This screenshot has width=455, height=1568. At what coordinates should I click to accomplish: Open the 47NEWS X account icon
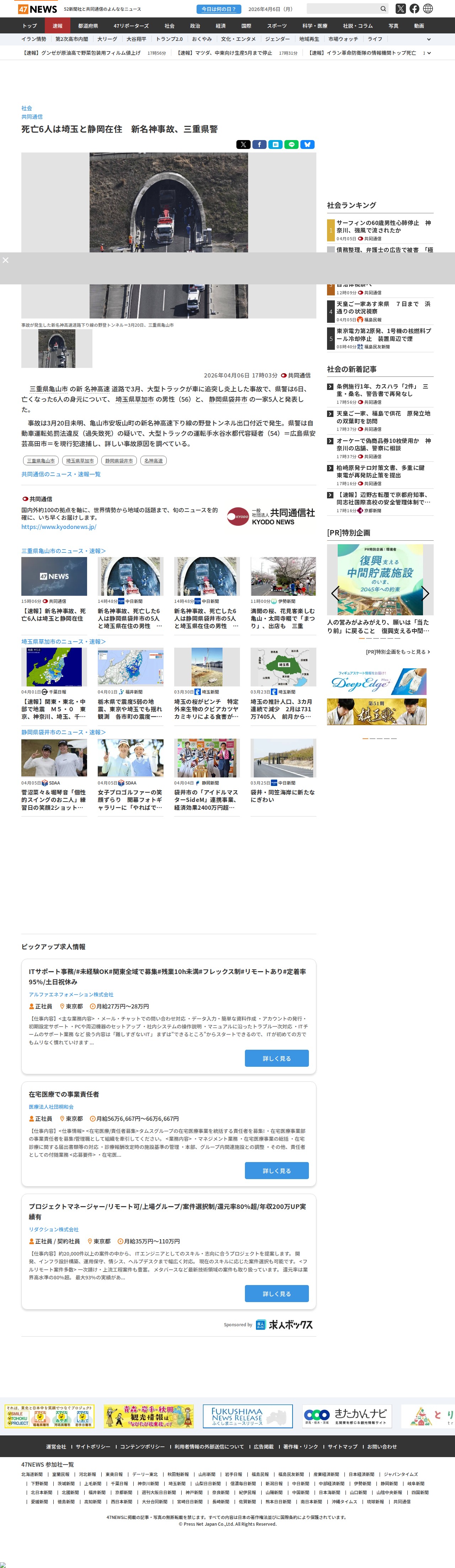(x=400, y=9)
